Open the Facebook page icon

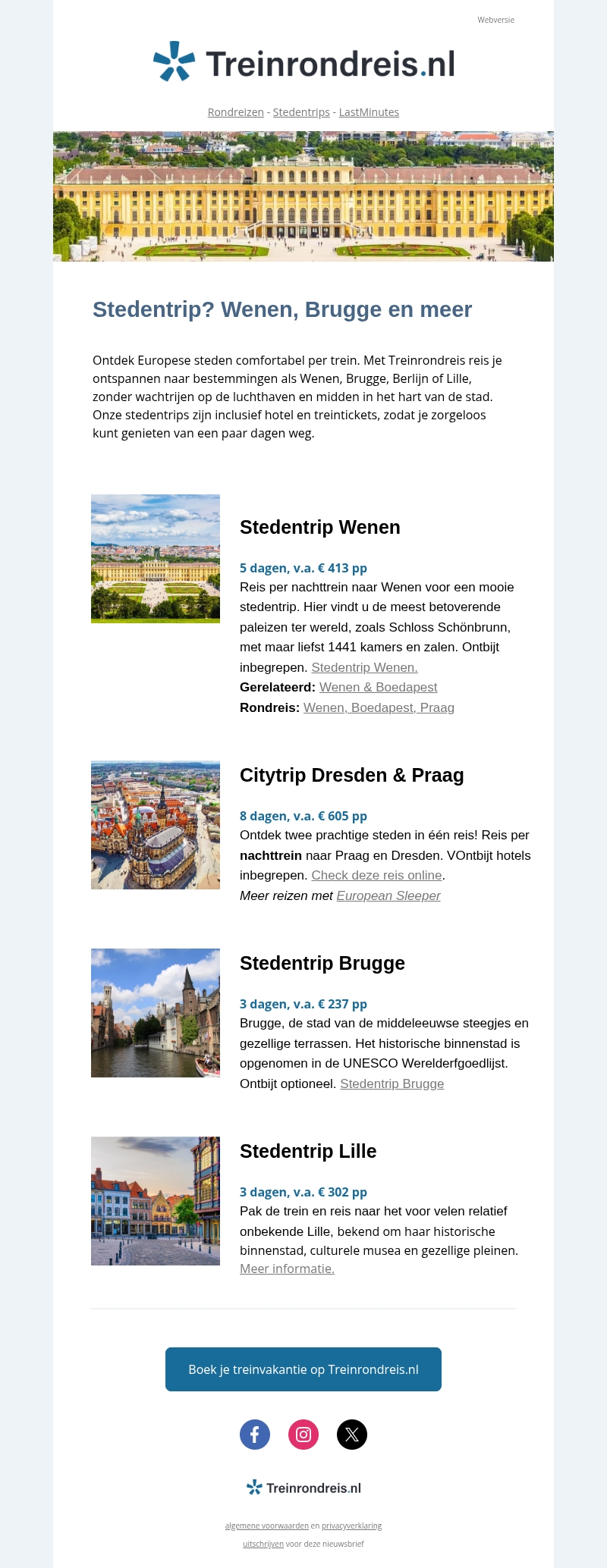255,1435
